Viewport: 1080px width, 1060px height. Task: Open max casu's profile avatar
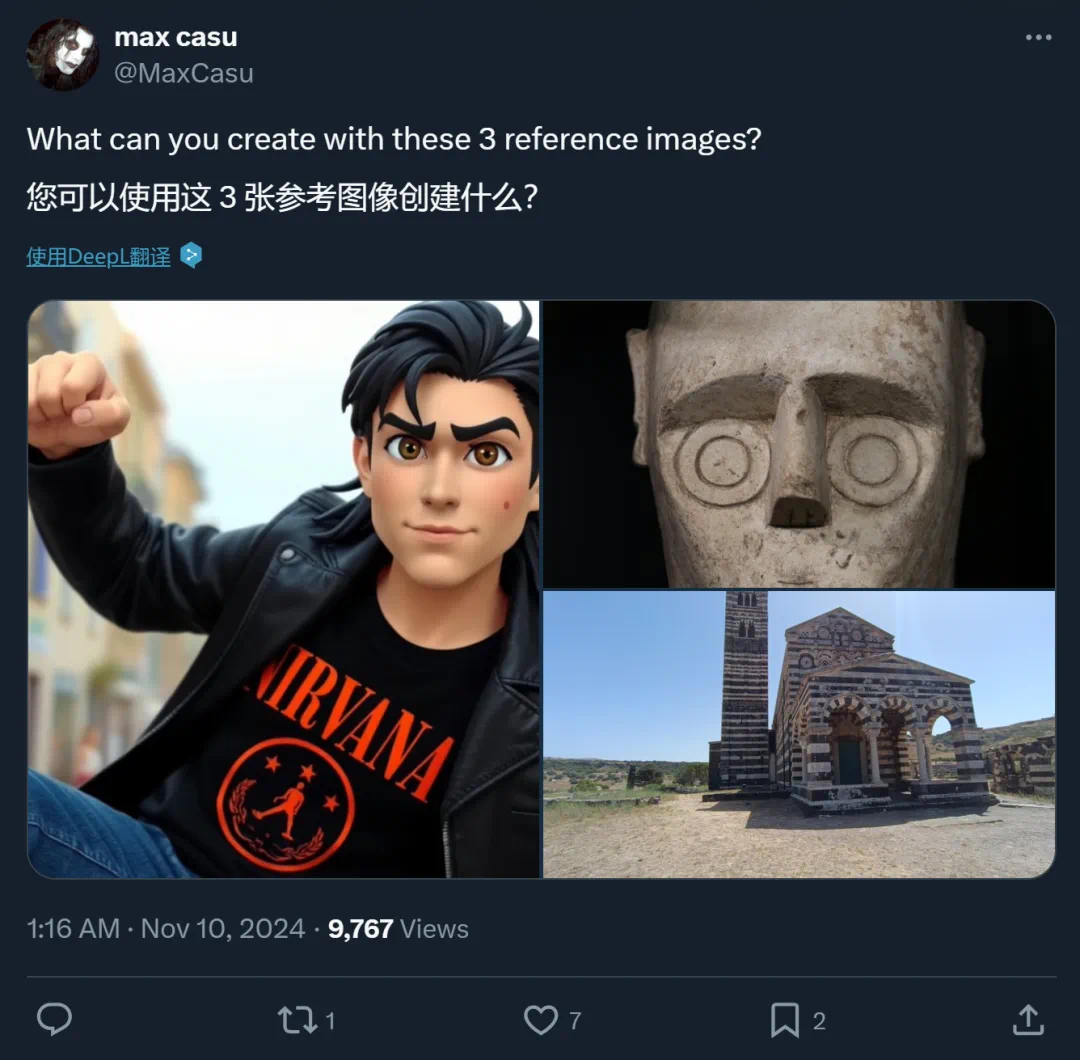62,55
